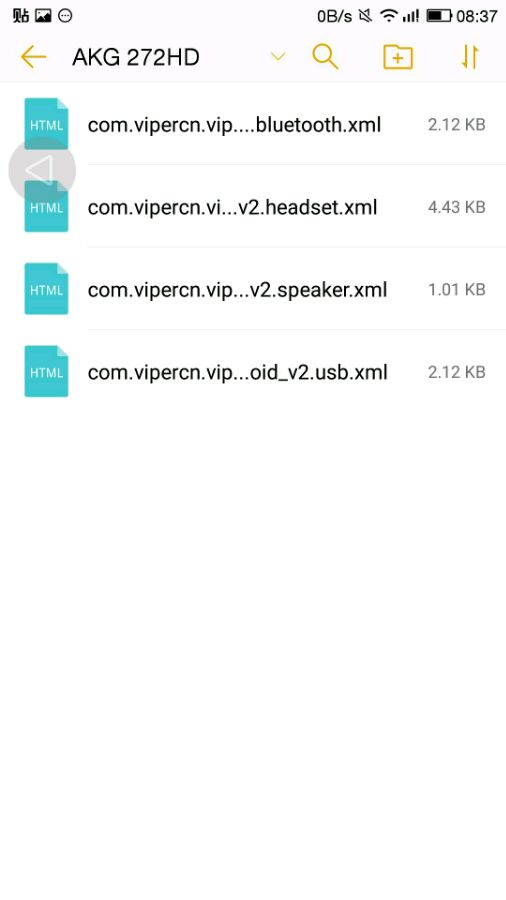The width and height of the screenshot is (506, 900).
Task: Tap the floating back assist button
Action: 42,169
